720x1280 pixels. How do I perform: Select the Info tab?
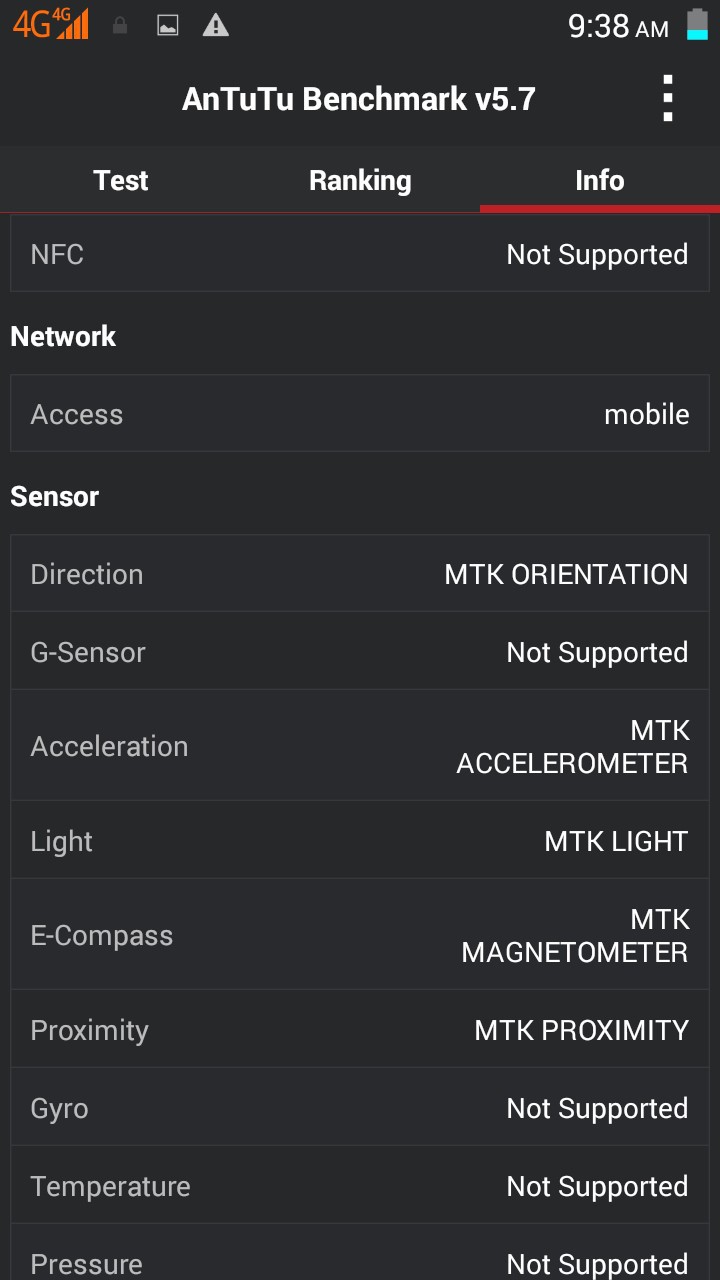[x=599, y=180]
